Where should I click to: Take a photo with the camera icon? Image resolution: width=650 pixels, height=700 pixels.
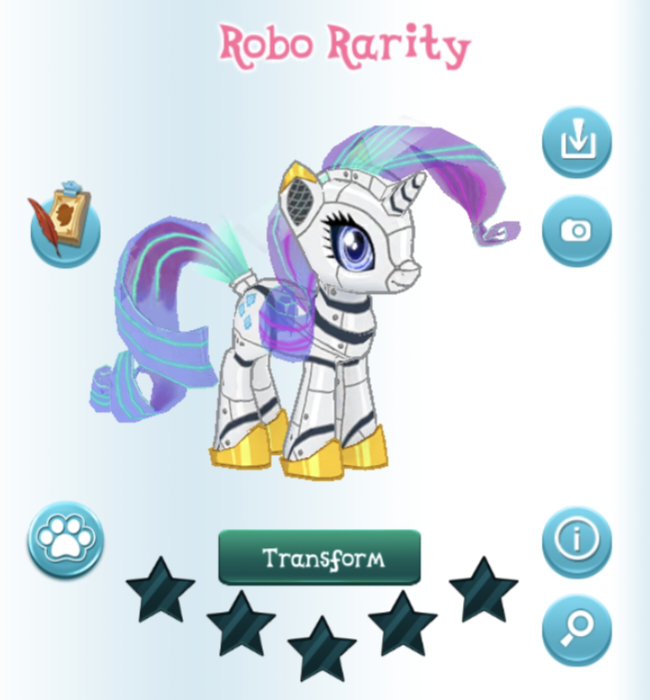tap(577, 231)
